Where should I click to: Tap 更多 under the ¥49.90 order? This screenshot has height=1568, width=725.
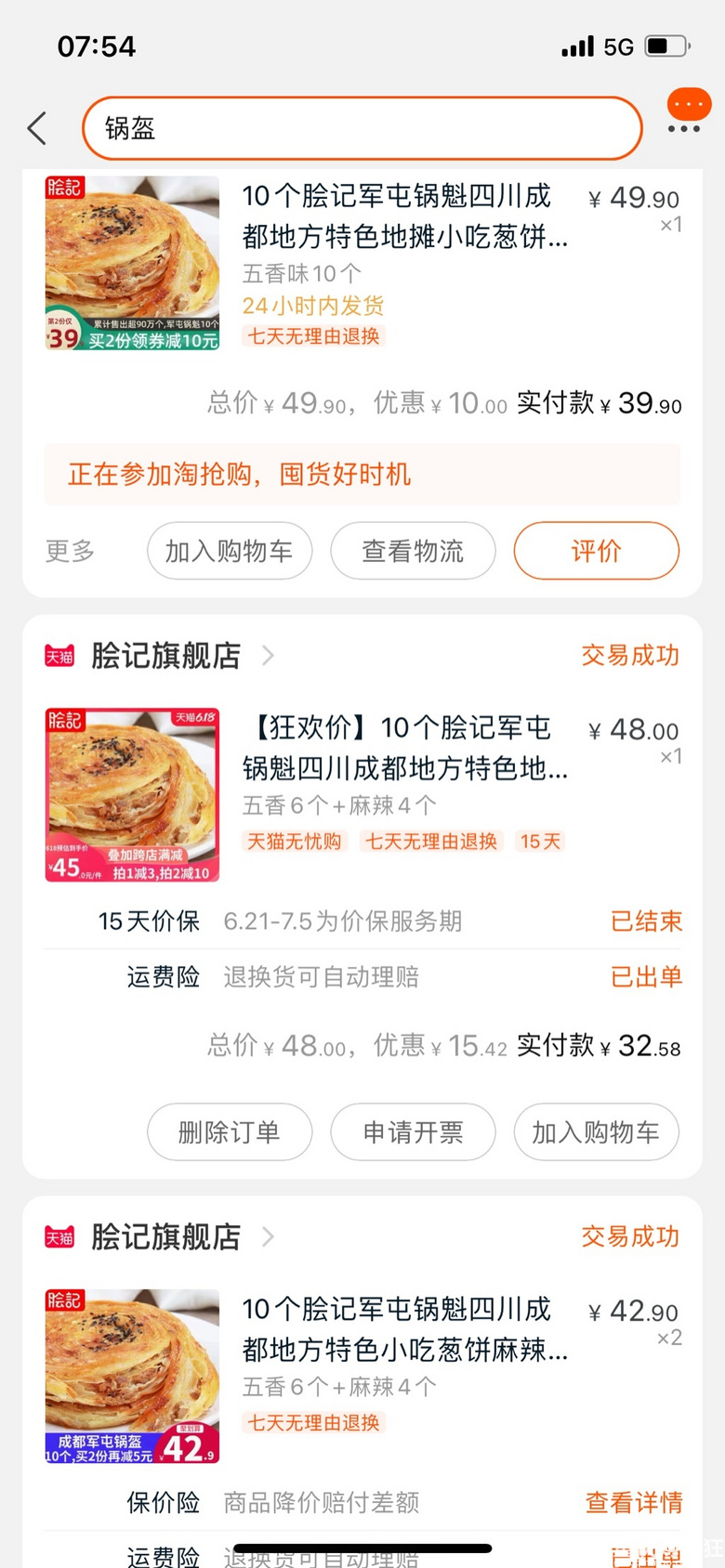tap(71, 551)
